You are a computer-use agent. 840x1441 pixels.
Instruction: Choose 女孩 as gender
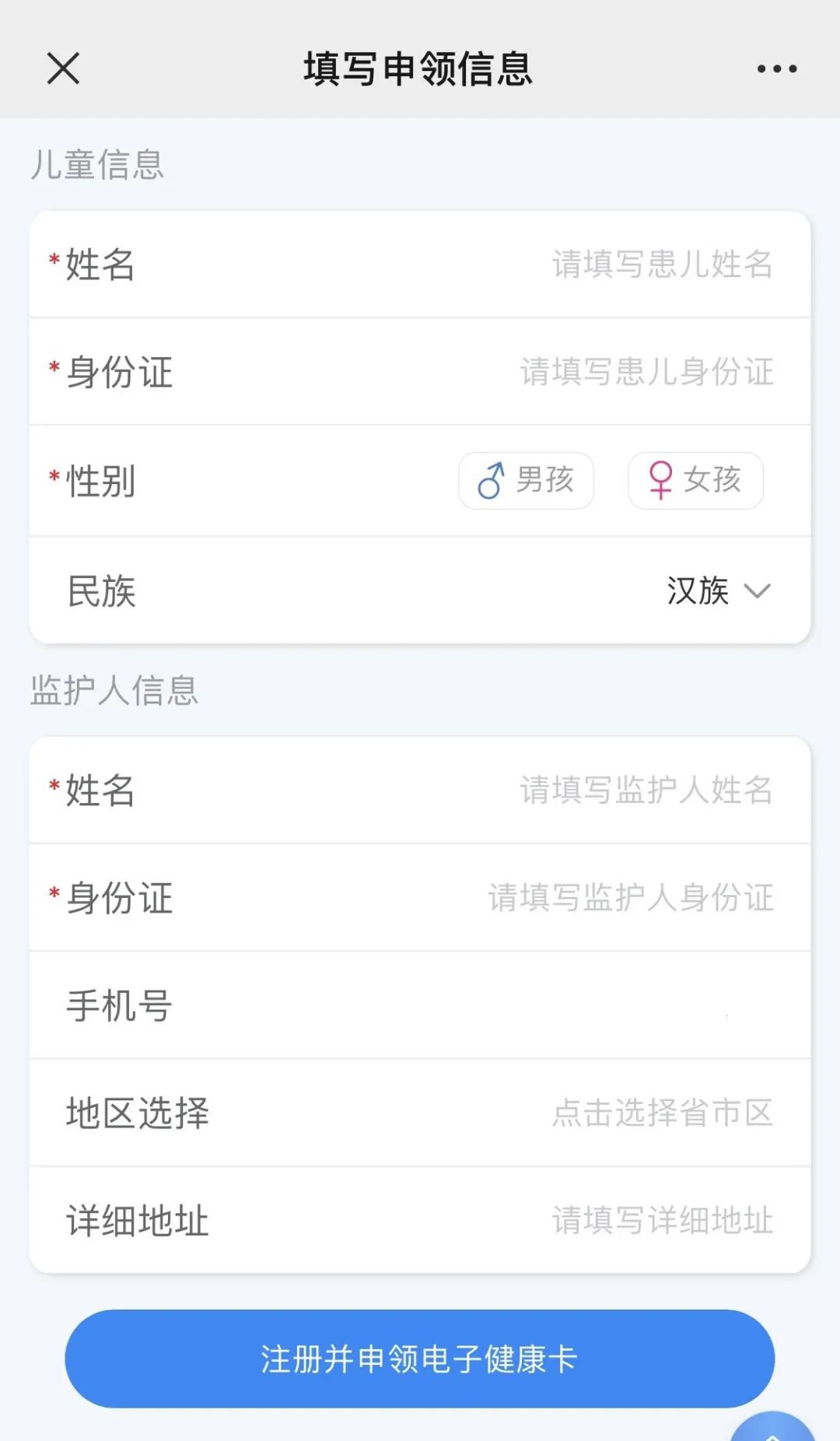(x=695, y=480)
